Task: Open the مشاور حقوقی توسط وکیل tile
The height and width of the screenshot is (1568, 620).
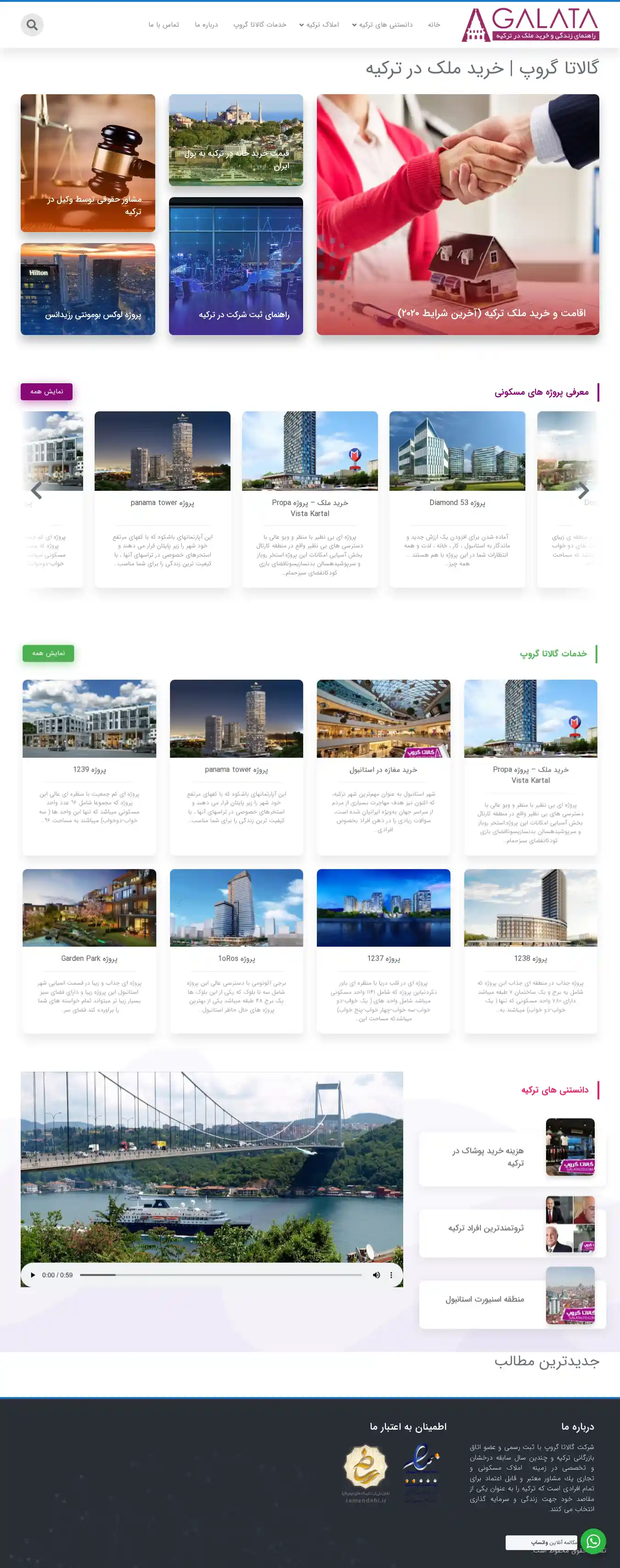Action: pyautogui.click(x=88, y=163)
